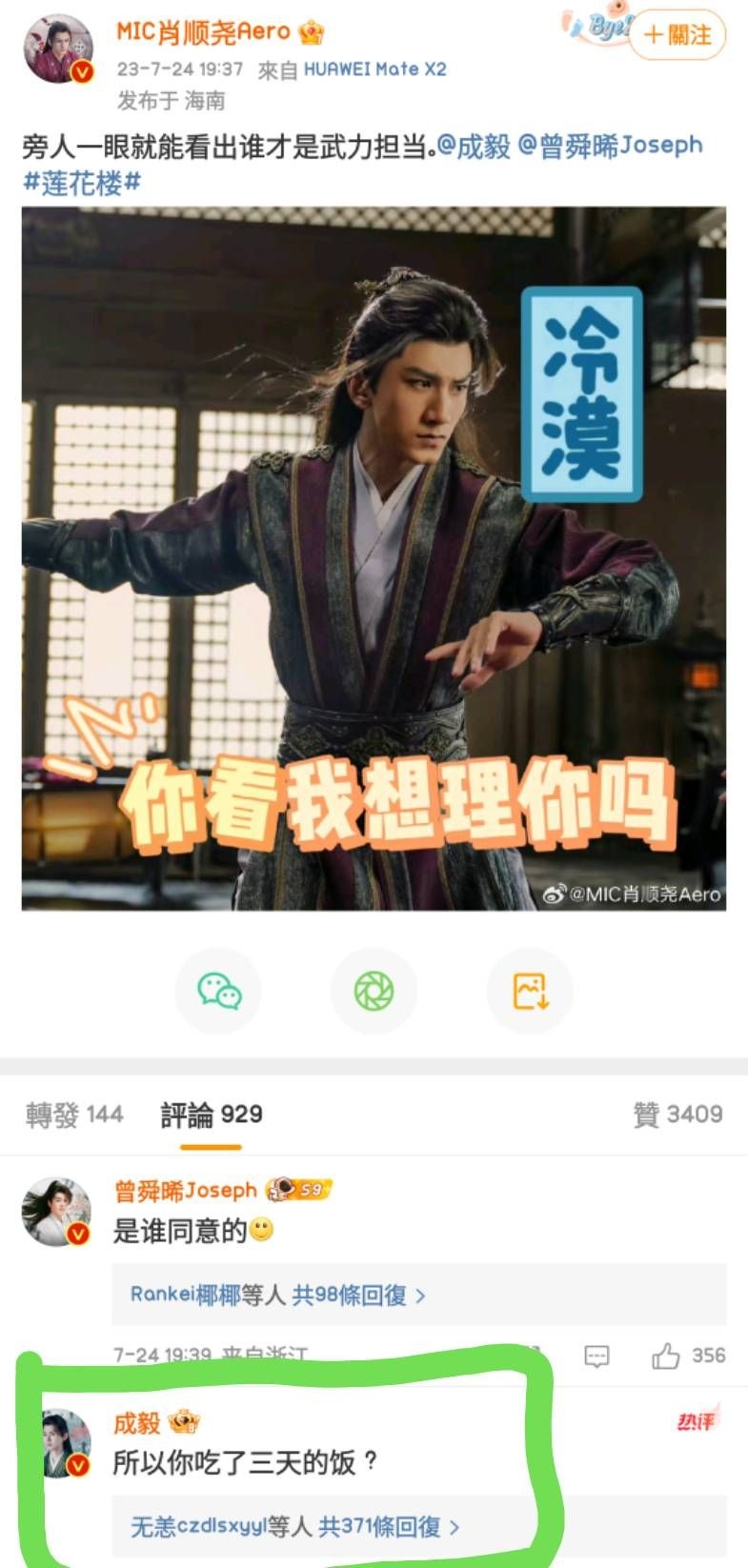Save the post image to device

(x=530, y=991)
